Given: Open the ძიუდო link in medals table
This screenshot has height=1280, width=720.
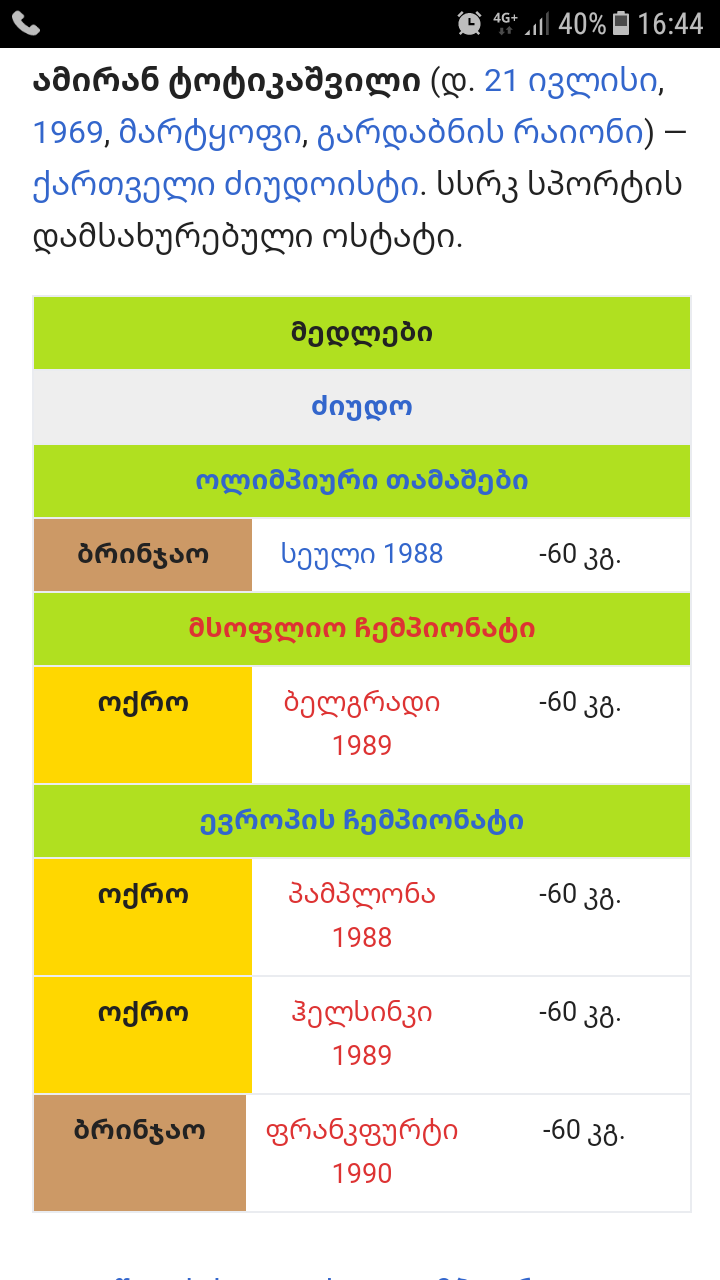Looking at the screenshot, I should click(x=361, y=407).
